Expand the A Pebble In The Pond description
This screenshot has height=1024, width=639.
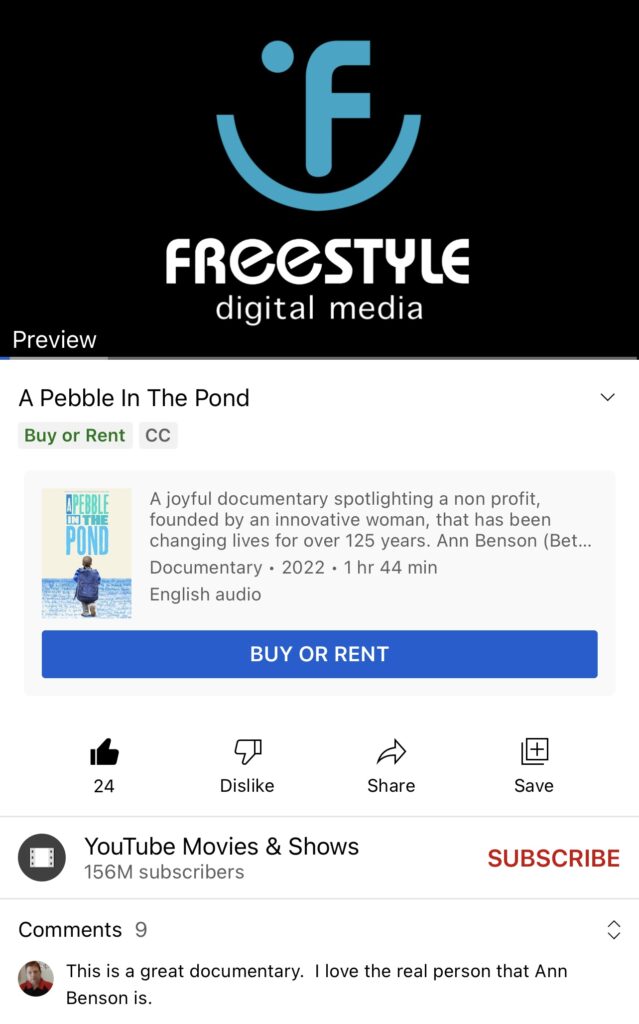(x=607, y=398)
